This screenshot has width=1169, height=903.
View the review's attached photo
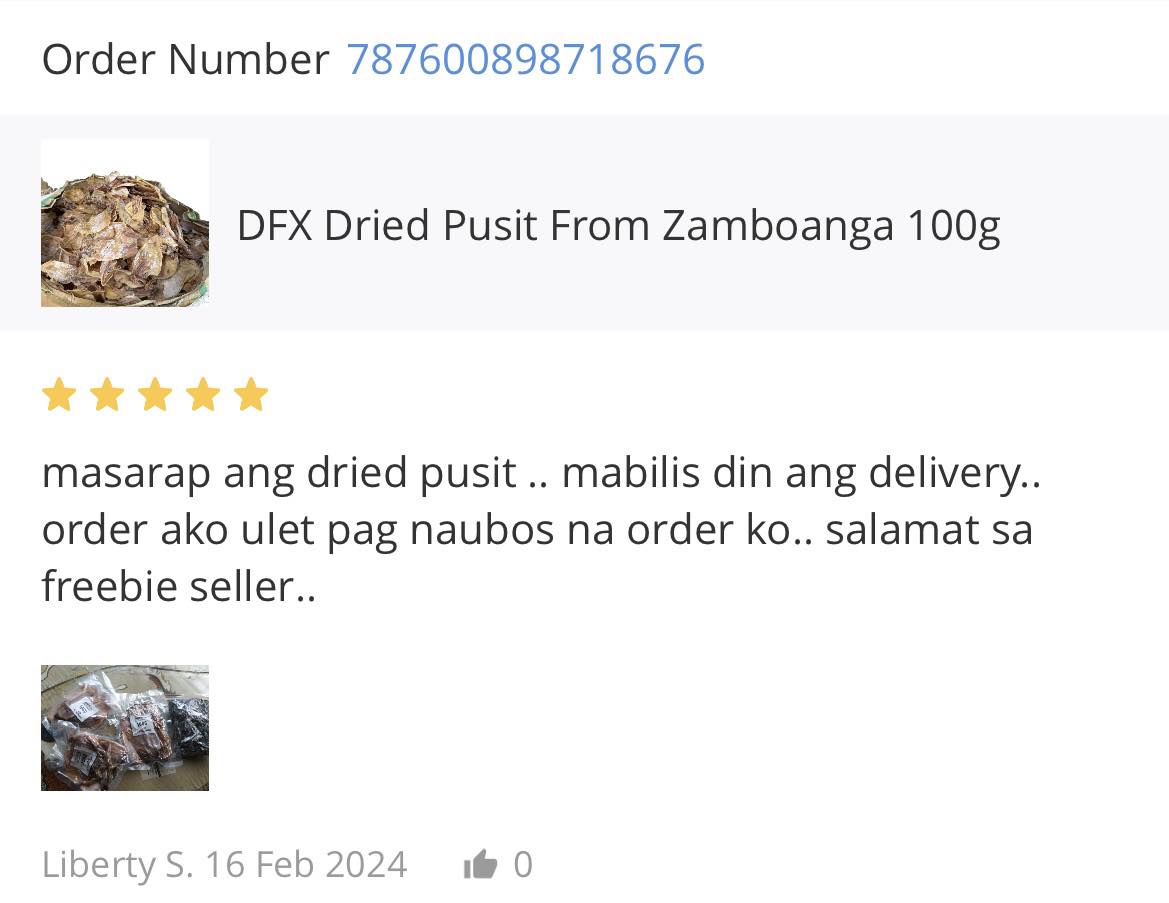click(125, 727)
